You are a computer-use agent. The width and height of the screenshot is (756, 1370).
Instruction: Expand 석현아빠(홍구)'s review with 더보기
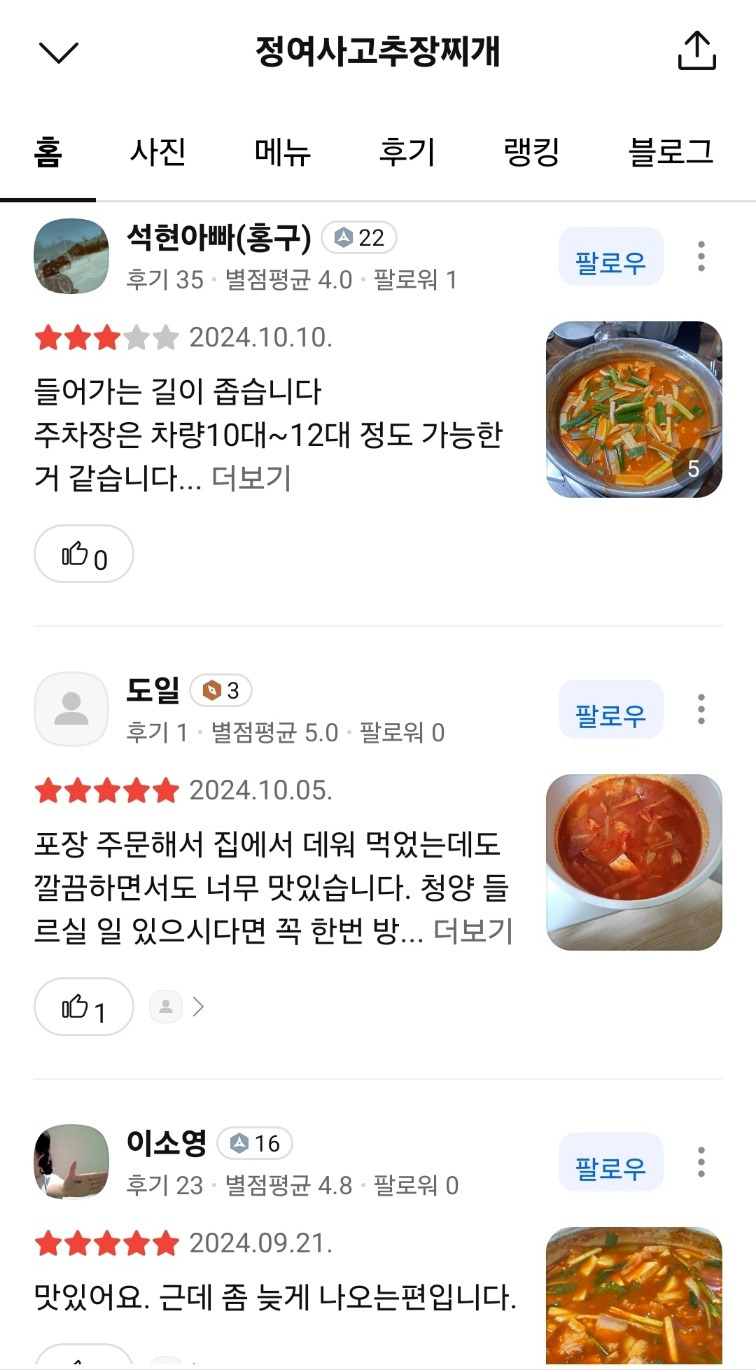(251, 478)
